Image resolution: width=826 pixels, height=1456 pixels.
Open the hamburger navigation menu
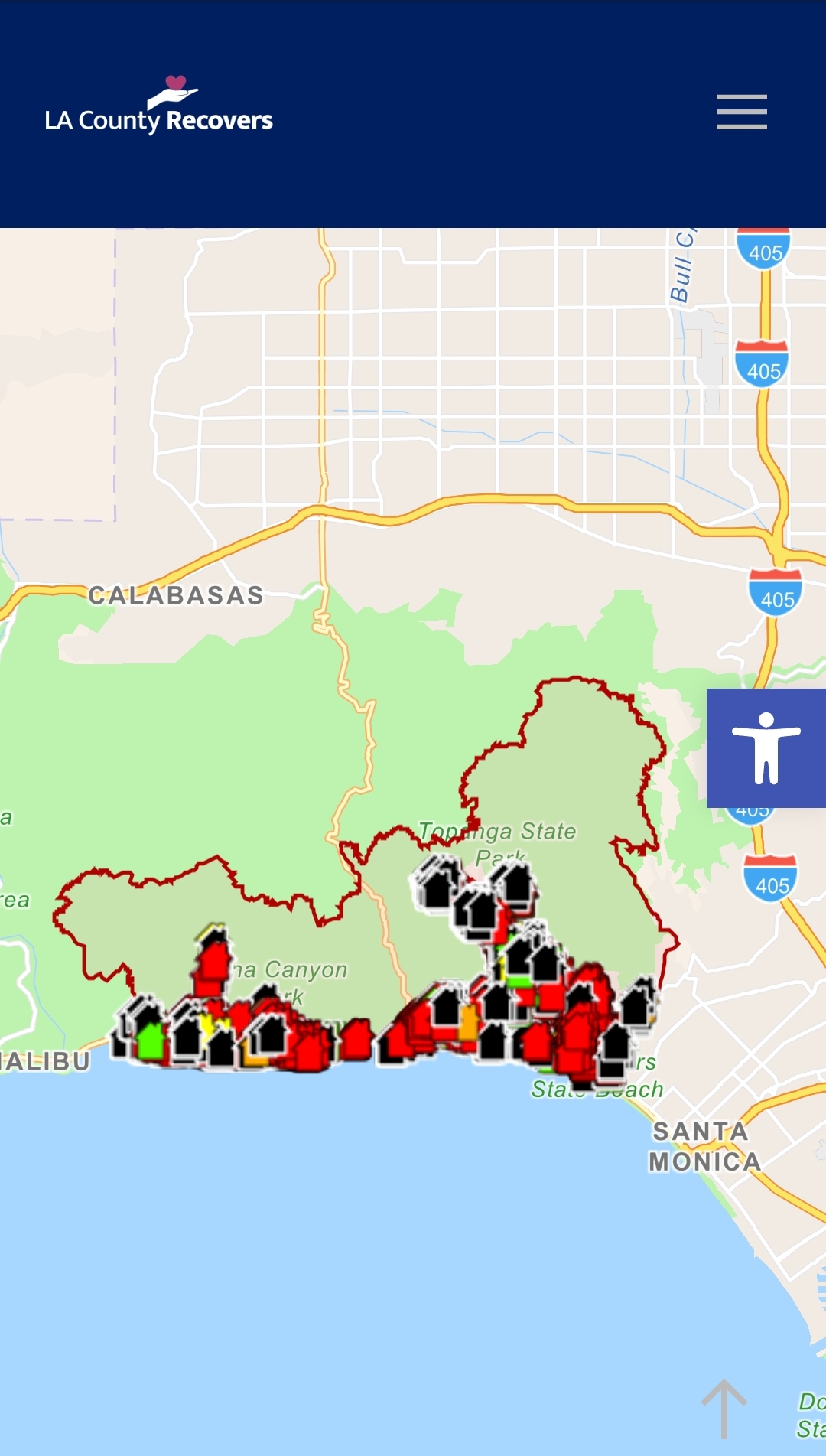(x=741, y=112)
